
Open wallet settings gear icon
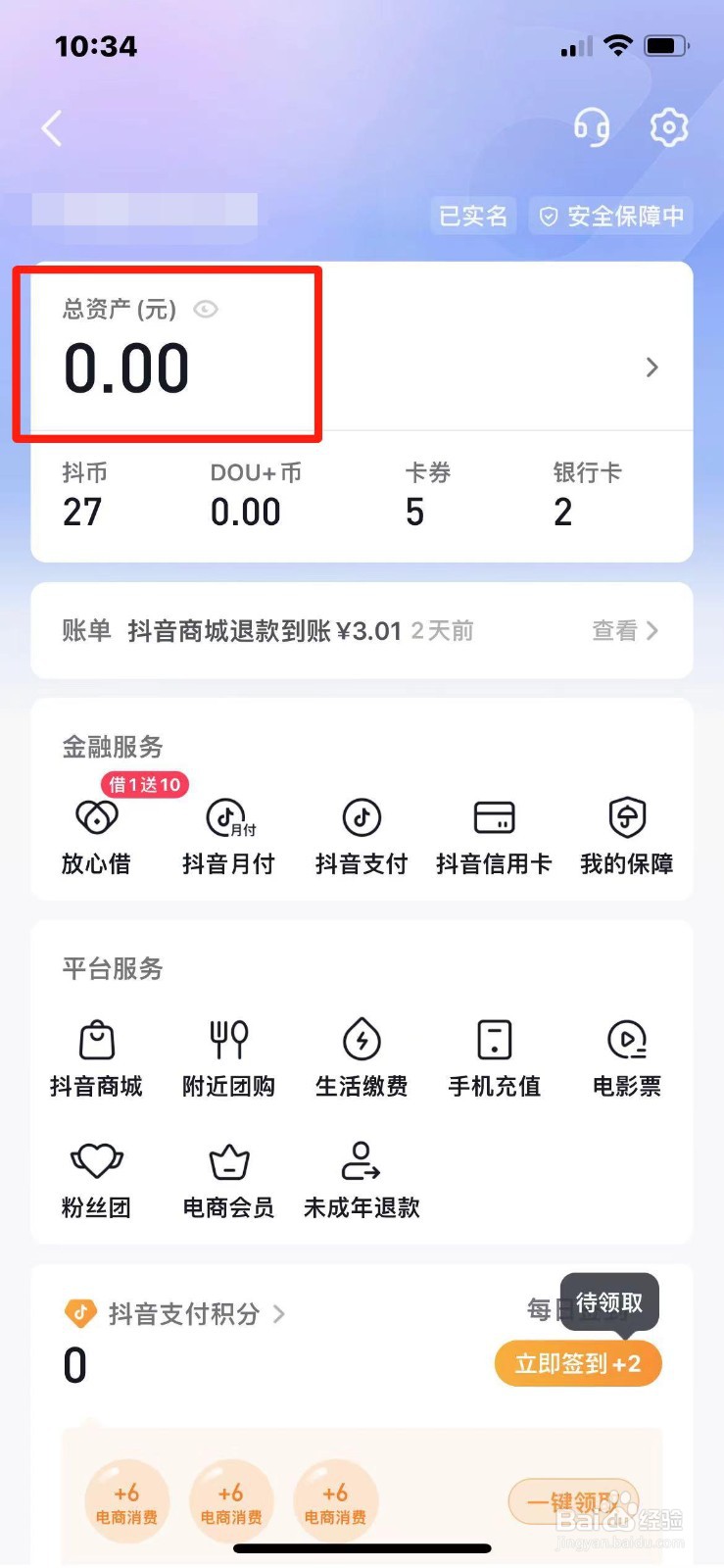[x=669, y=127]
